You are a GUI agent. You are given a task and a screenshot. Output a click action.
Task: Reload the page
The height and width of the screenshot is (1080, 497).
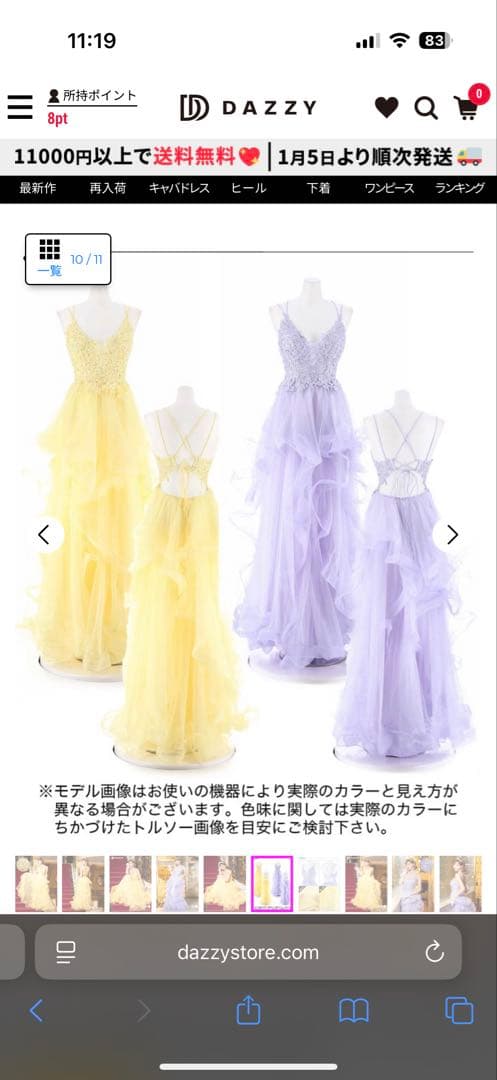pos(434,953)
